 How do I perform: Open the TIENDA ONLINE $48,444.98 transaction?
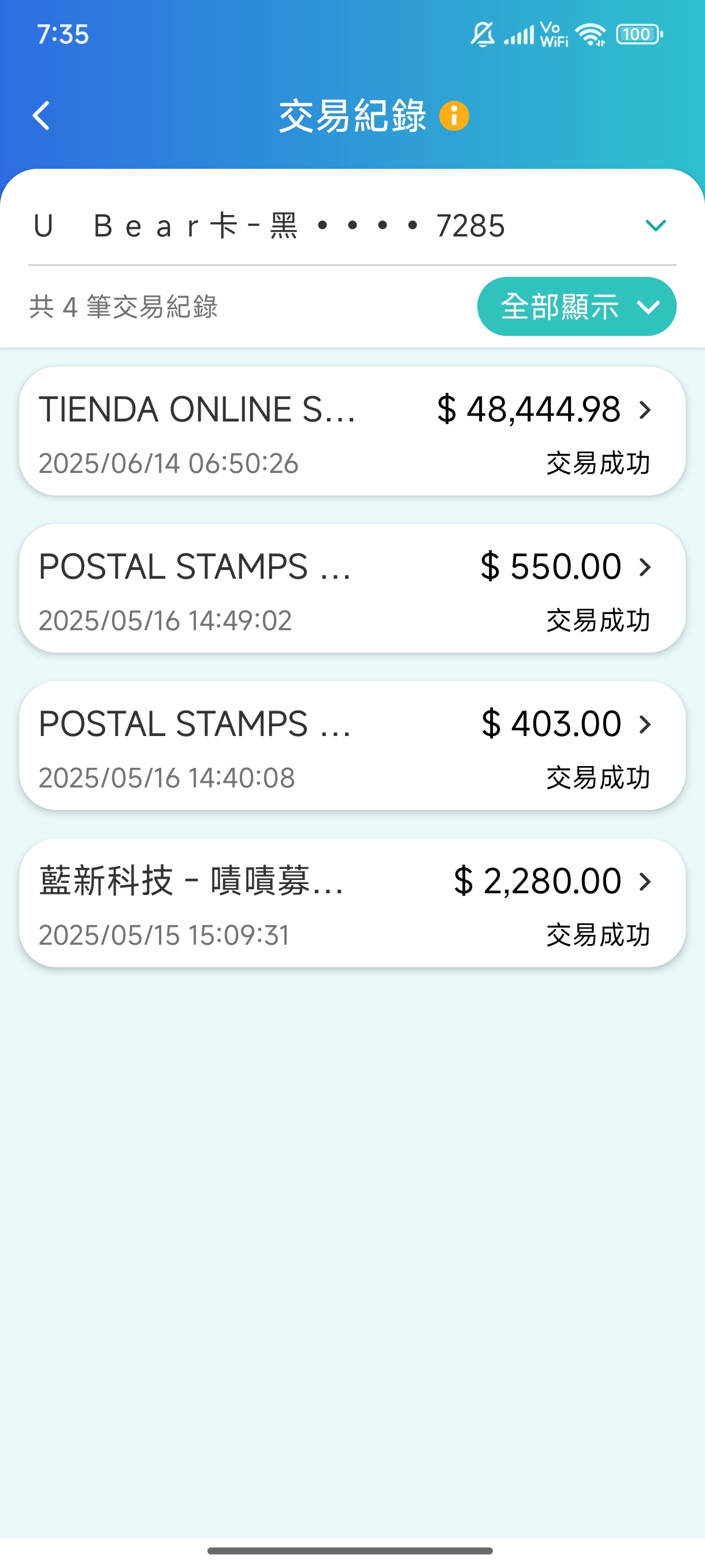352,431
